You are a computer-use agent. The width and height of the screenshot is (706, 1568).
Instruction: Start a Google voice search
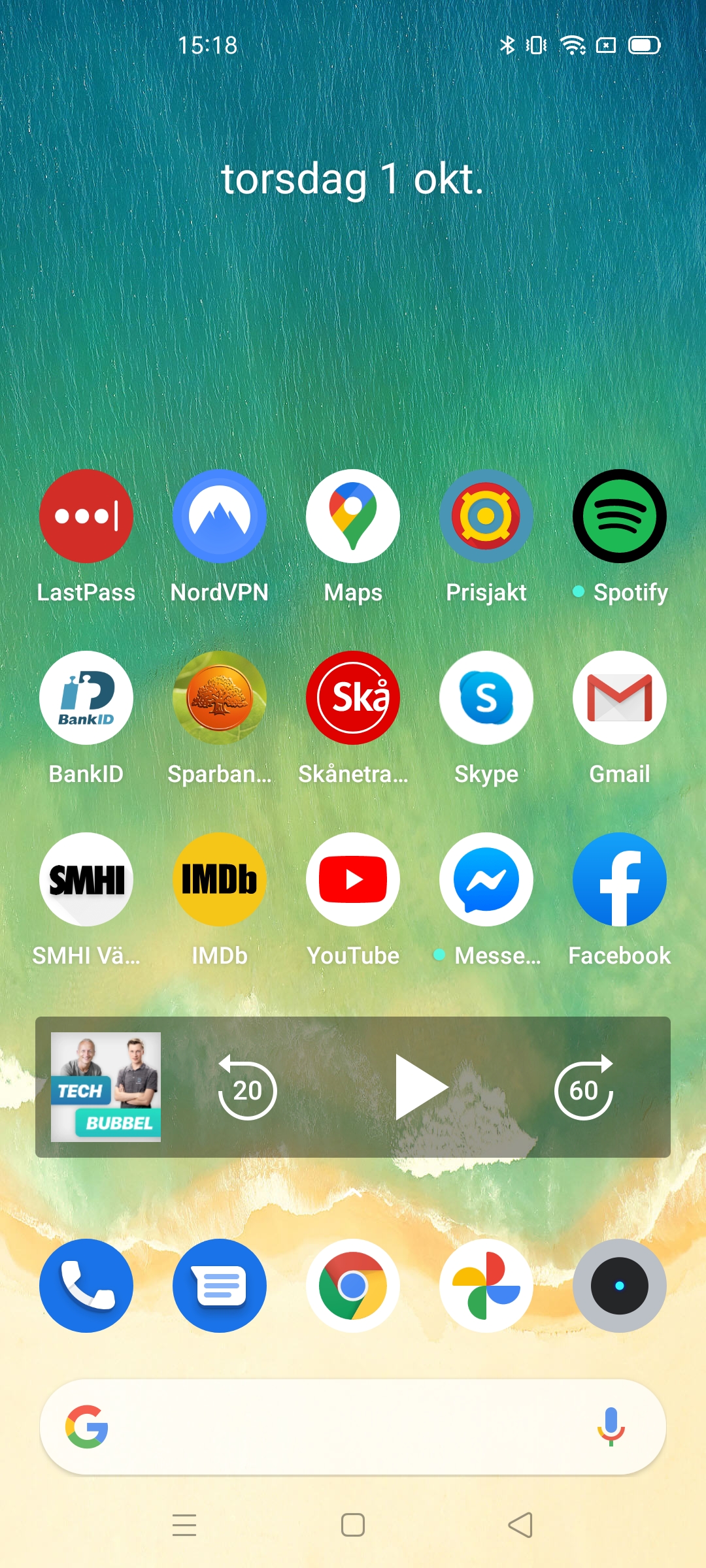pos(611,1427)
